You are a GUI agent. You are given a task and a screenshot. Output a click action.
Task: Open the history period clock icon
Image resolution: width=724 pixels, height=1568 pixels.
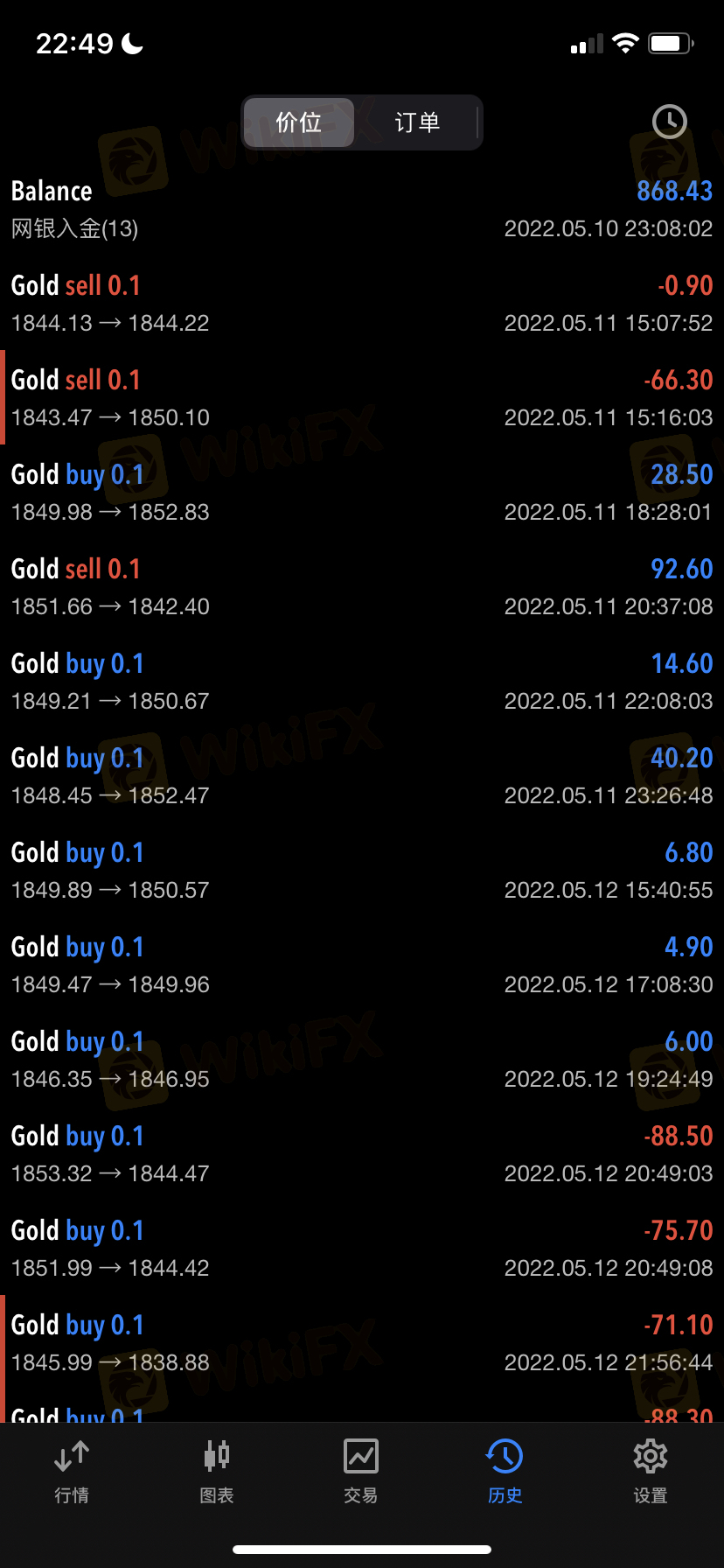[x=670, y=122]
